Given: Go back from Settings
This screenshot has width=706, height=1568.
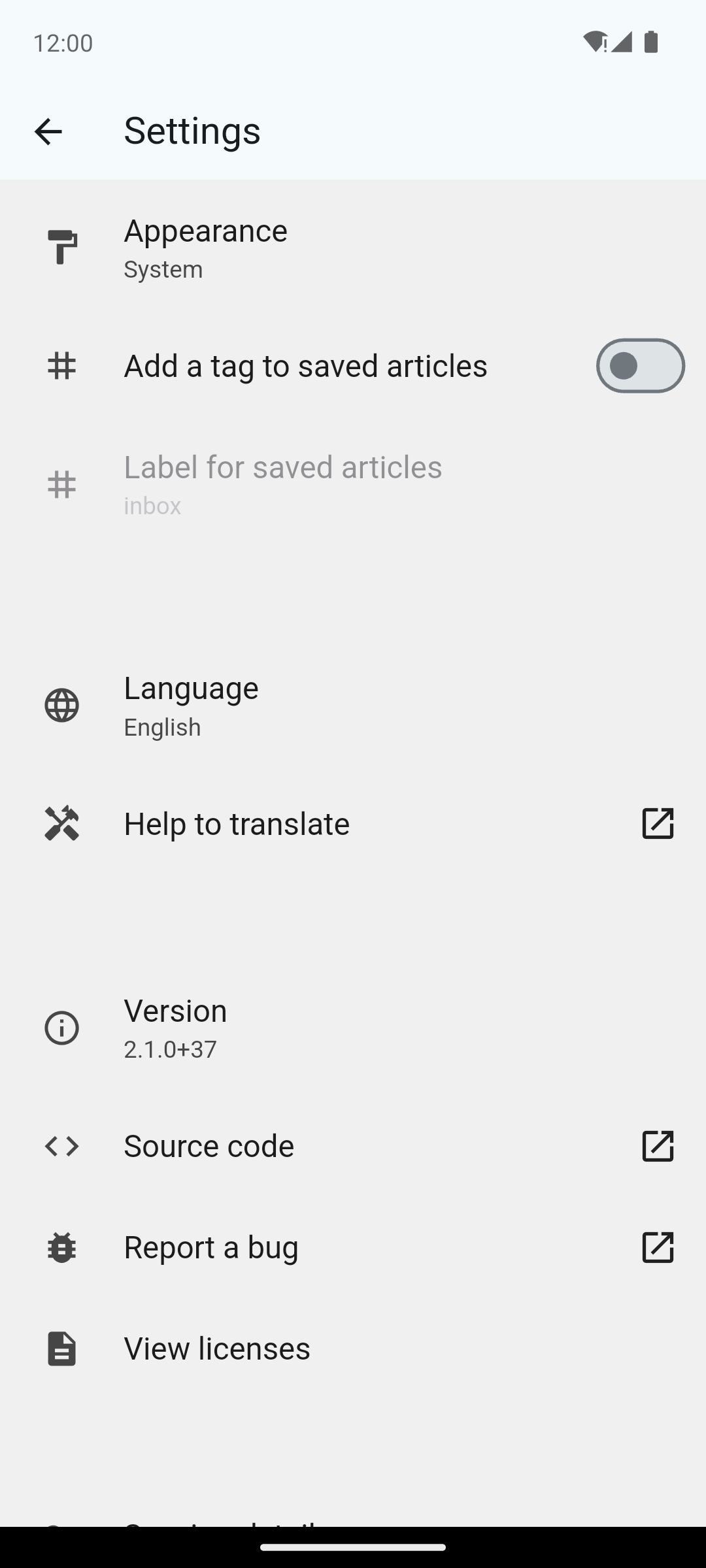Looking at the screenshot, I should click(48, 131).
